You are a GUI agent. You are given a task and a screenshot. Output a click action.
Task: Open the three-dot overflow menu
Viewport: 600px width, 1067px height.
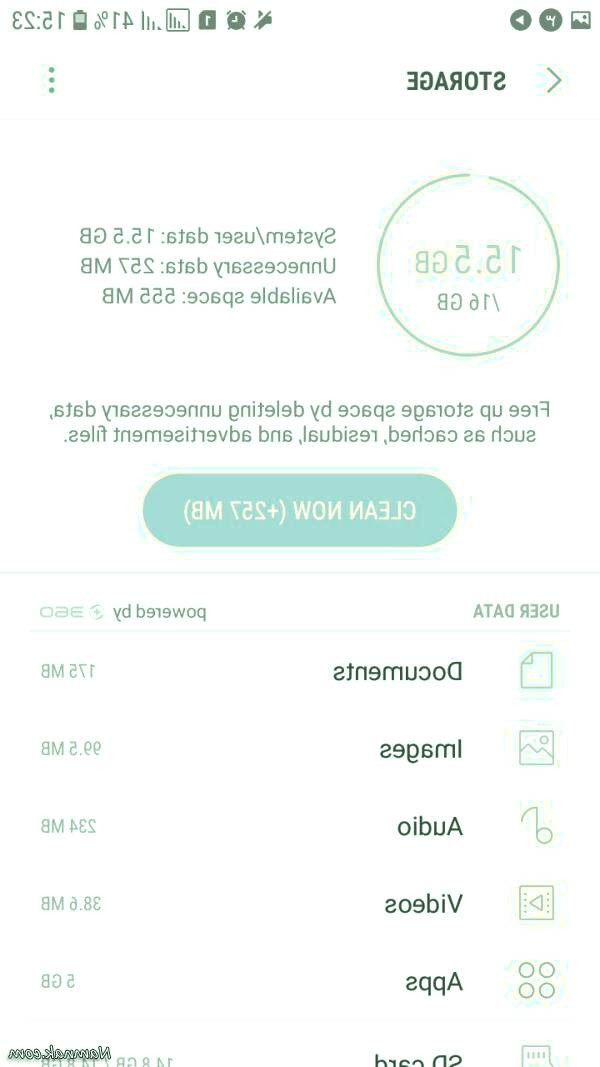(51, 81)
